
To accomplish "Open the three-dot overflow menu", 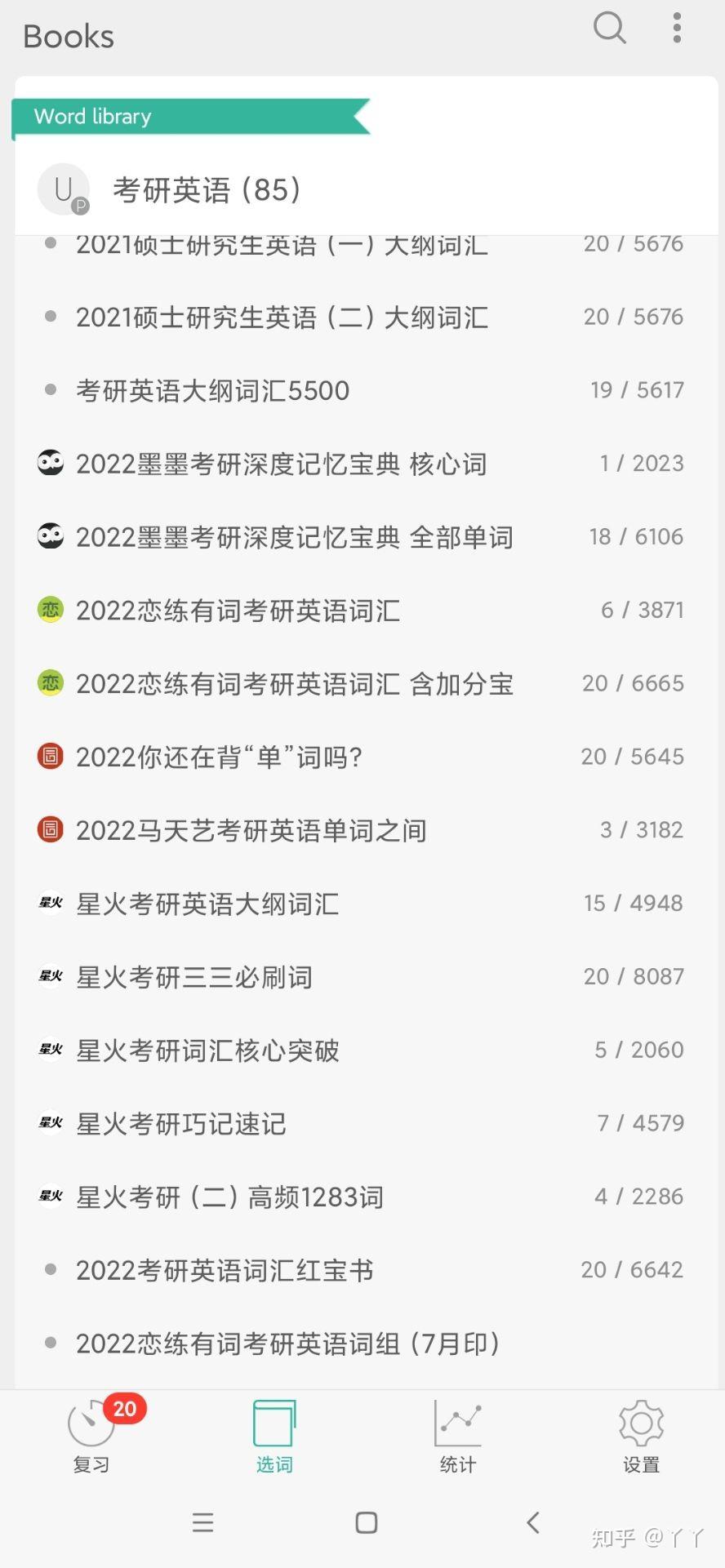I will pyautogui.click(x=677, y=28).
